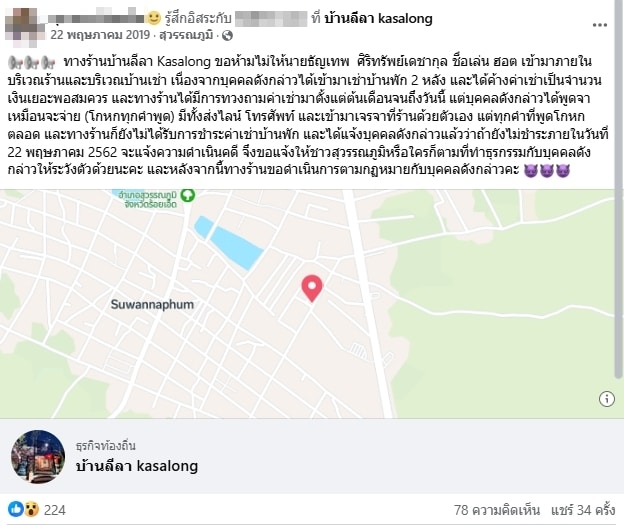Viewport: 624px width, 526px height.
Task: Open the 78 ความคิดเห็น comments
Action: pyautogui.click(x=495, y=510)
